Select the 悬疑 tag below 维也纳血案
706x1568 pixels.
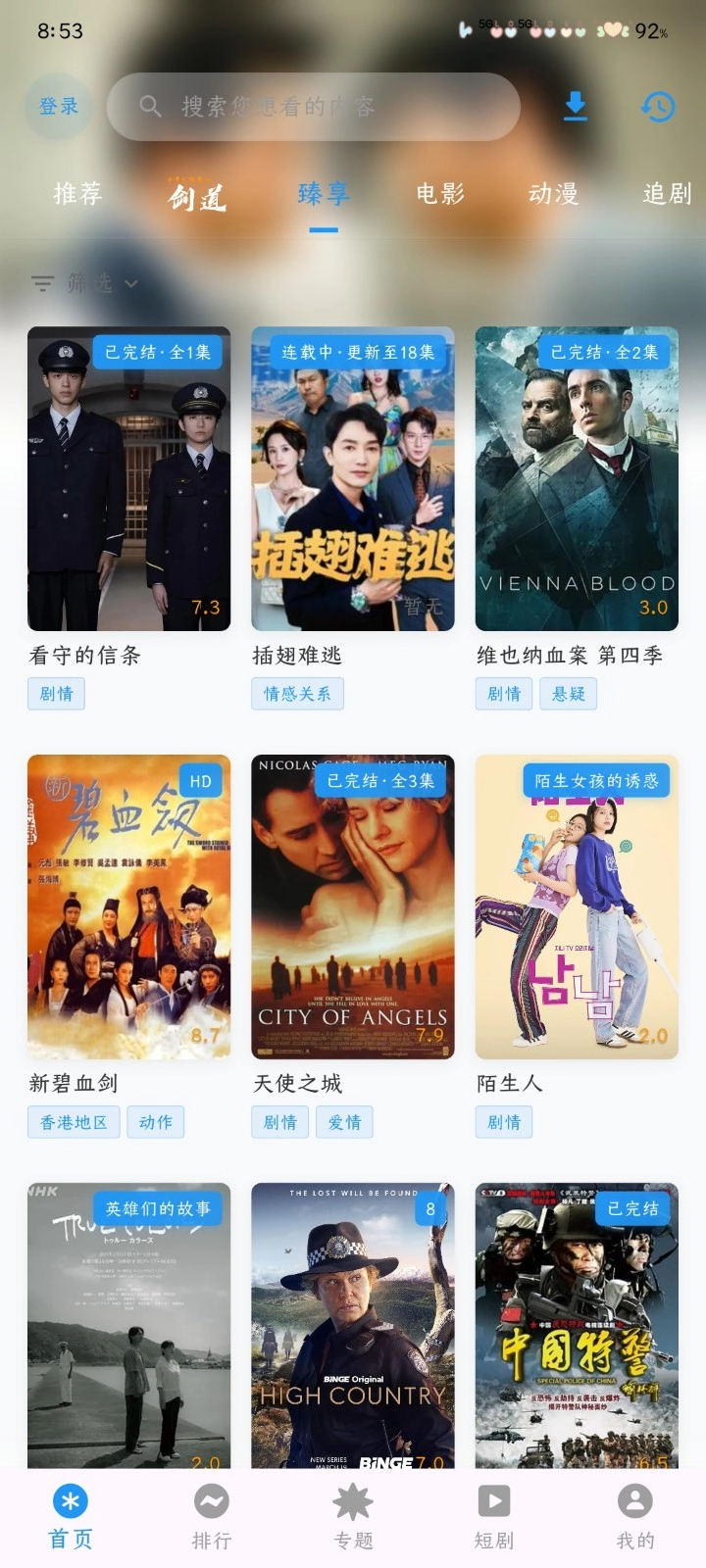pos(569,694)
